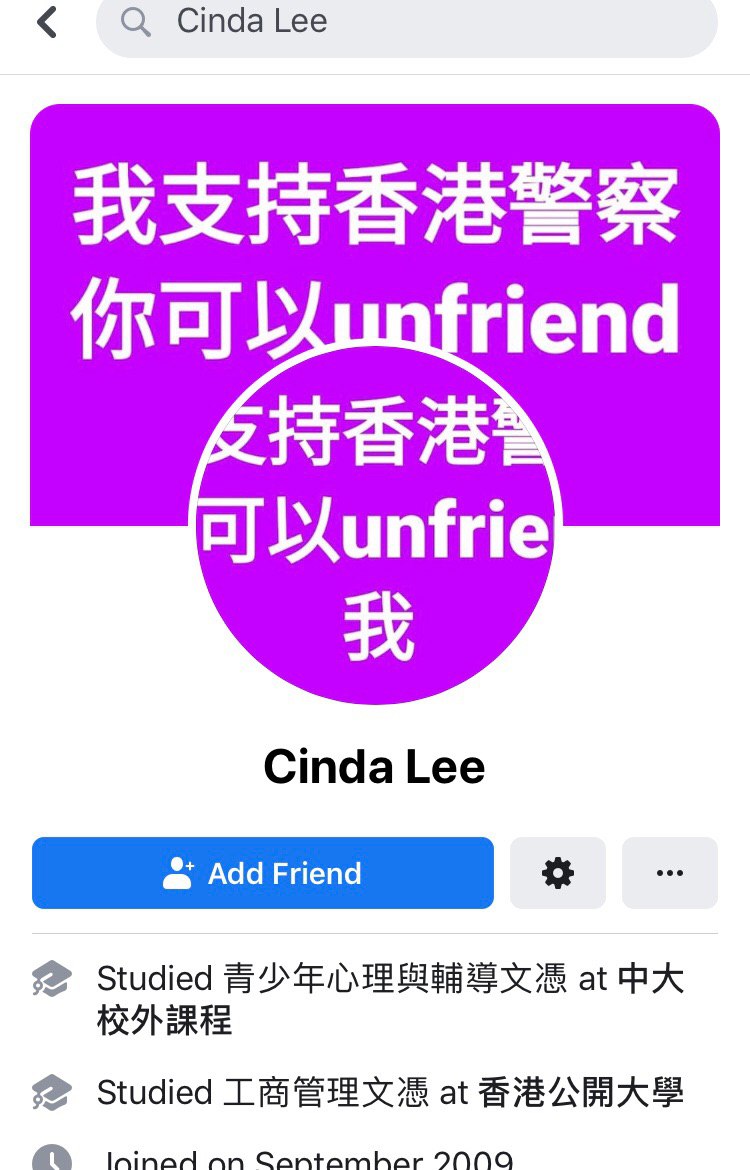750x1170 pixels.
Task: Tap the search field showing Cinda Lee
Action: [406, 22]
